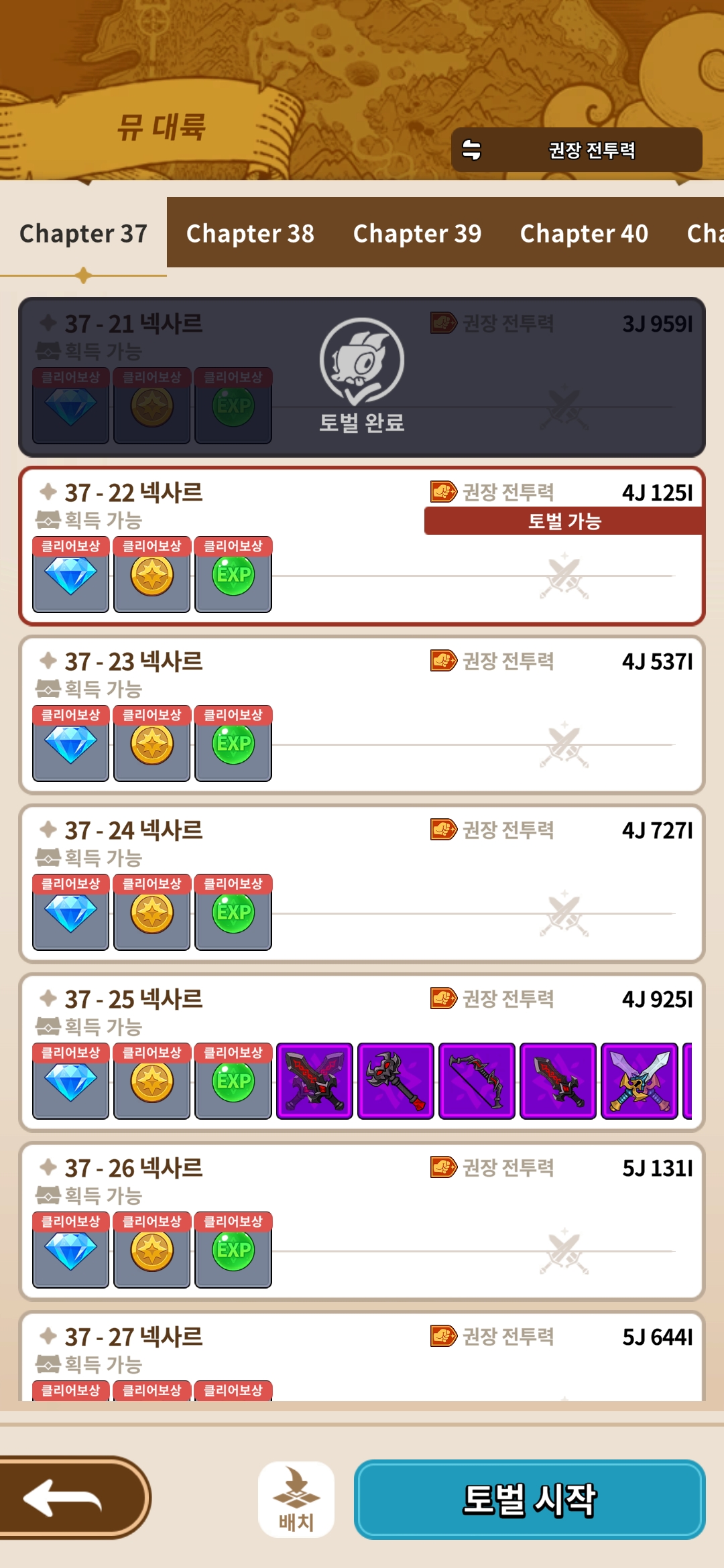Switch to the Chapter 38 tab
The image size is (724, 1568).
(250, 233)
